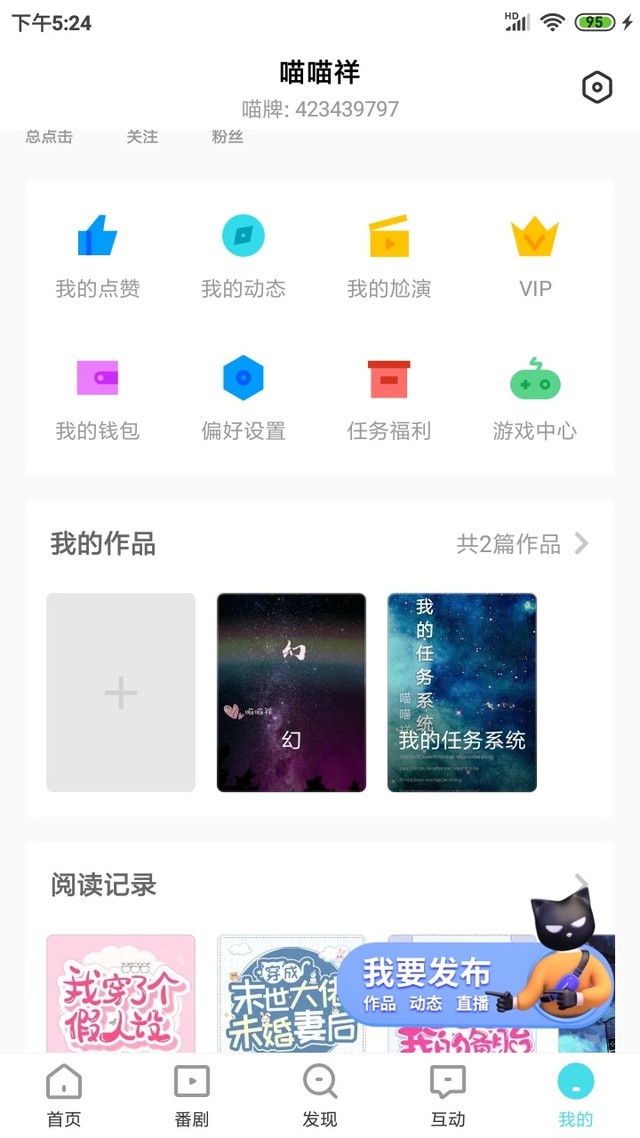Open 我的钱包 wallet
The image size is (640, 1138).
pyautogui.click(x=97, y=400)
